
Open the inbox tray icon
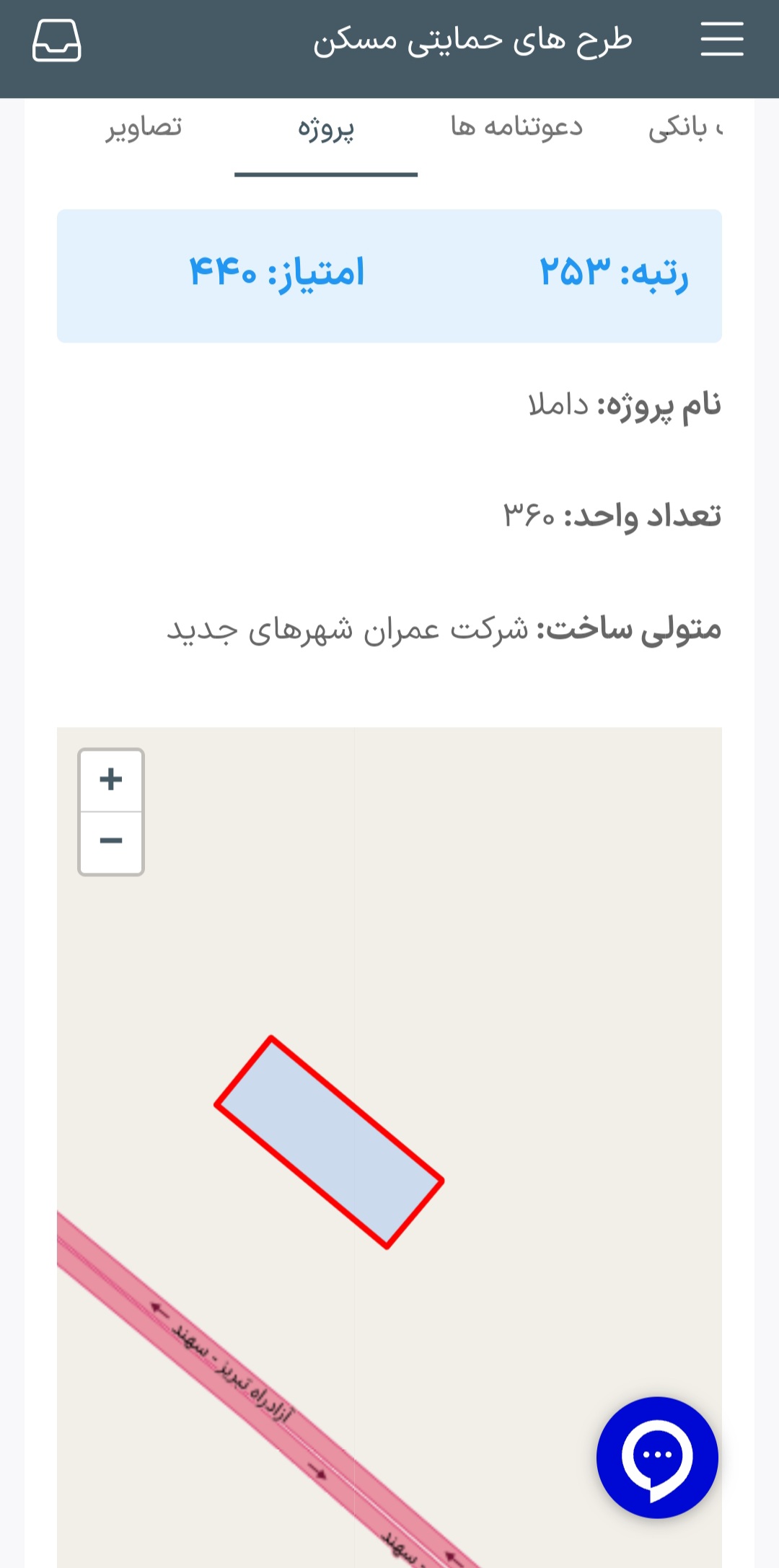point(57,40)
